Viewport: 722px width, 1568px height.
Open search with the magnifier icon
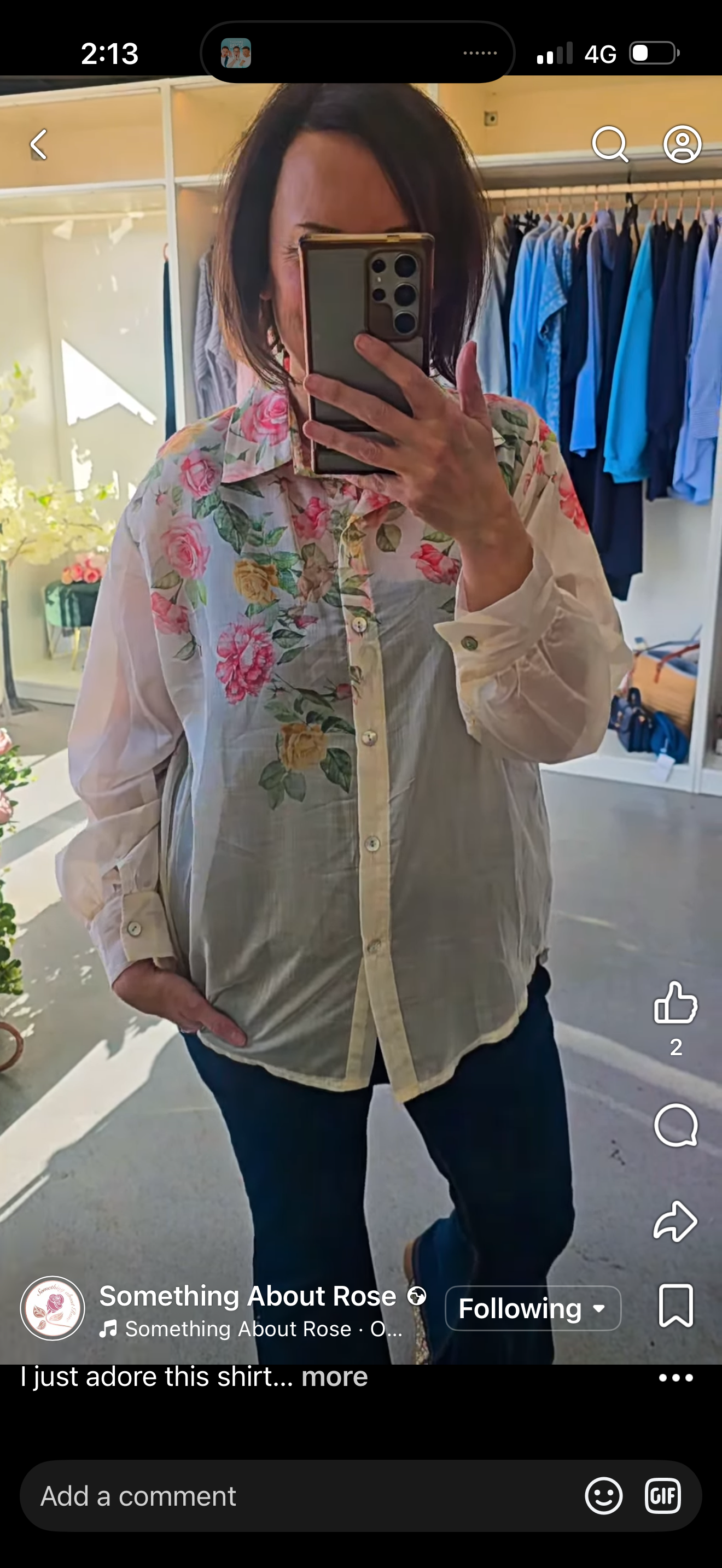click(609, 144)
